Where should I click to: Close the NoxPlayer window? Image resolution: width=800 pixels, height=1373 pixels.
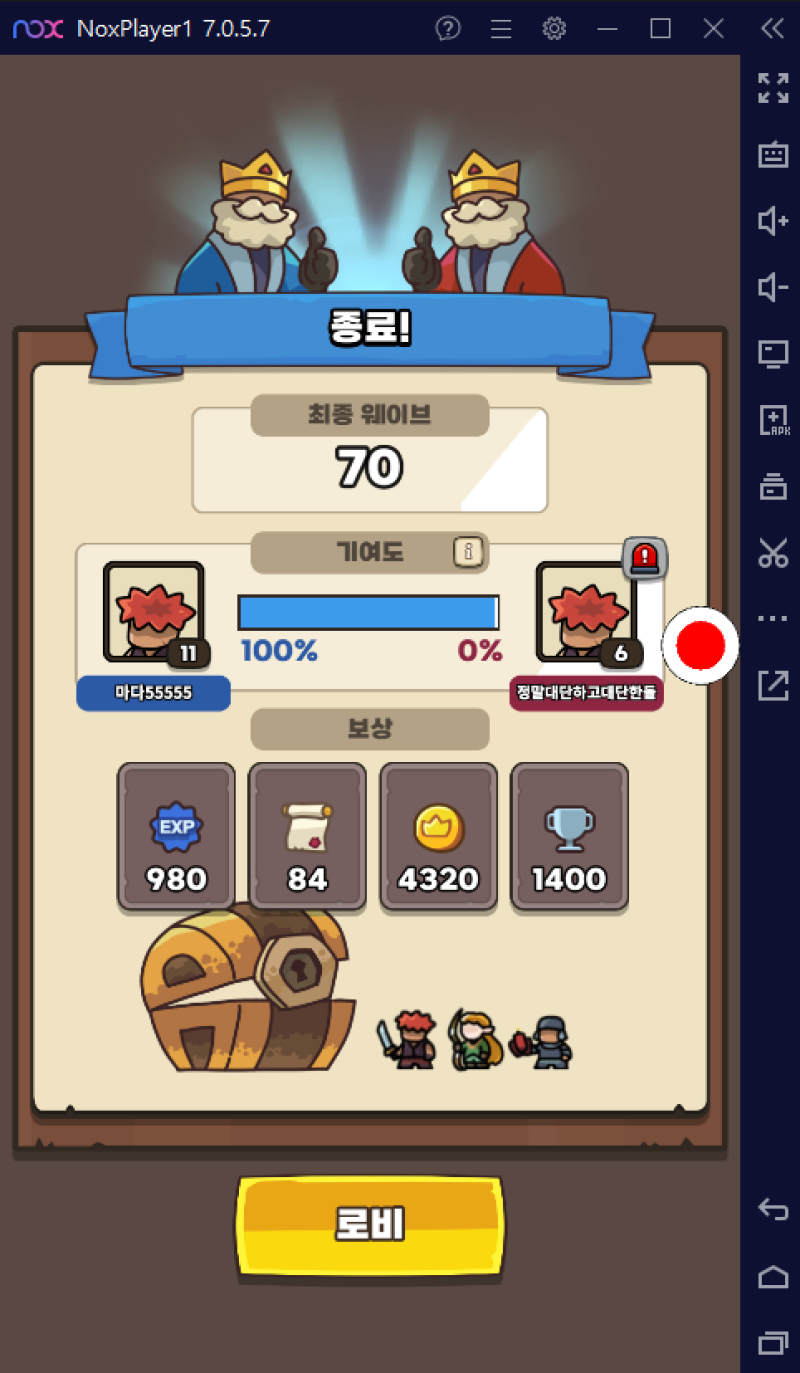pos(713,28)
